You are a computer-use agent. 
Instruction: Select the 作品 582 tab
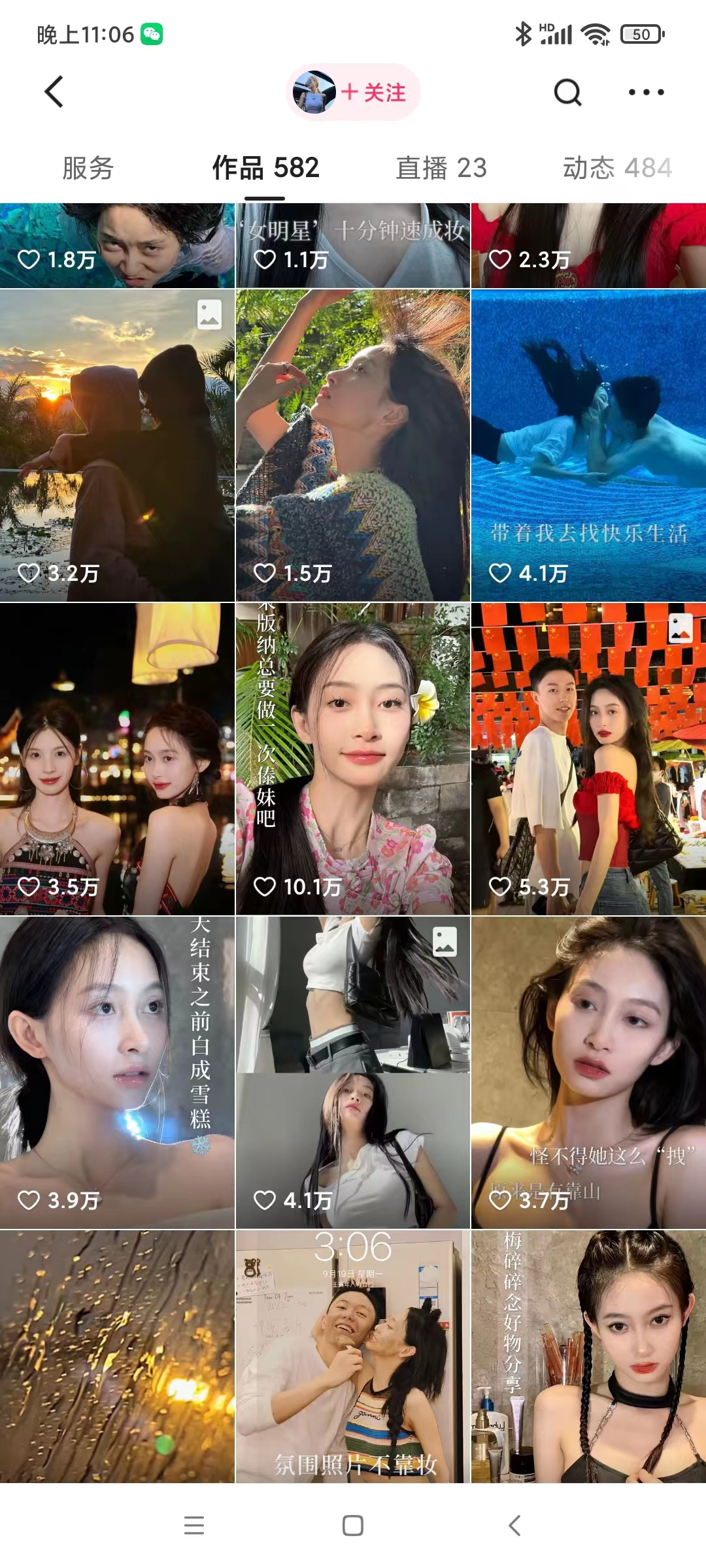pos(265,168)
